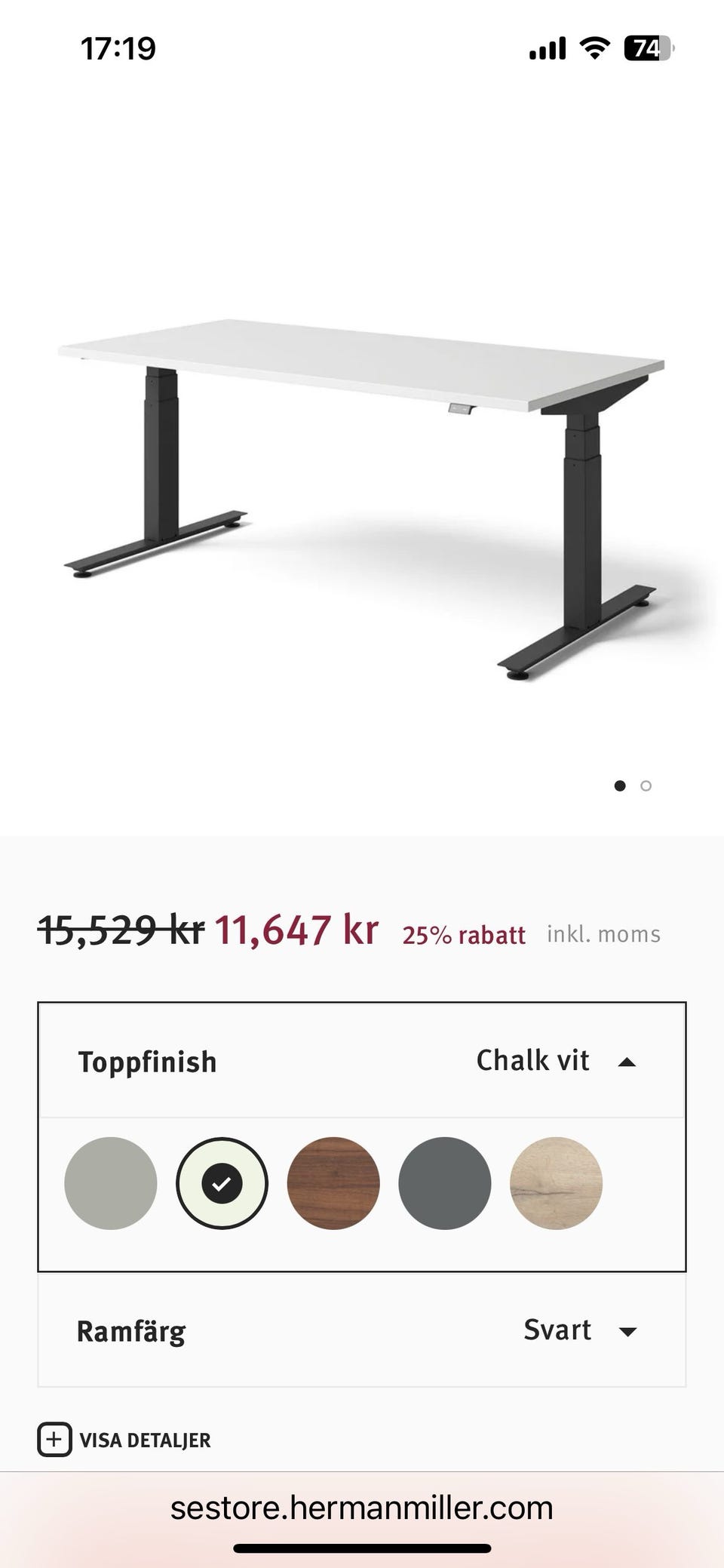
Task: Go to the second product image dot
Action: 646,786
